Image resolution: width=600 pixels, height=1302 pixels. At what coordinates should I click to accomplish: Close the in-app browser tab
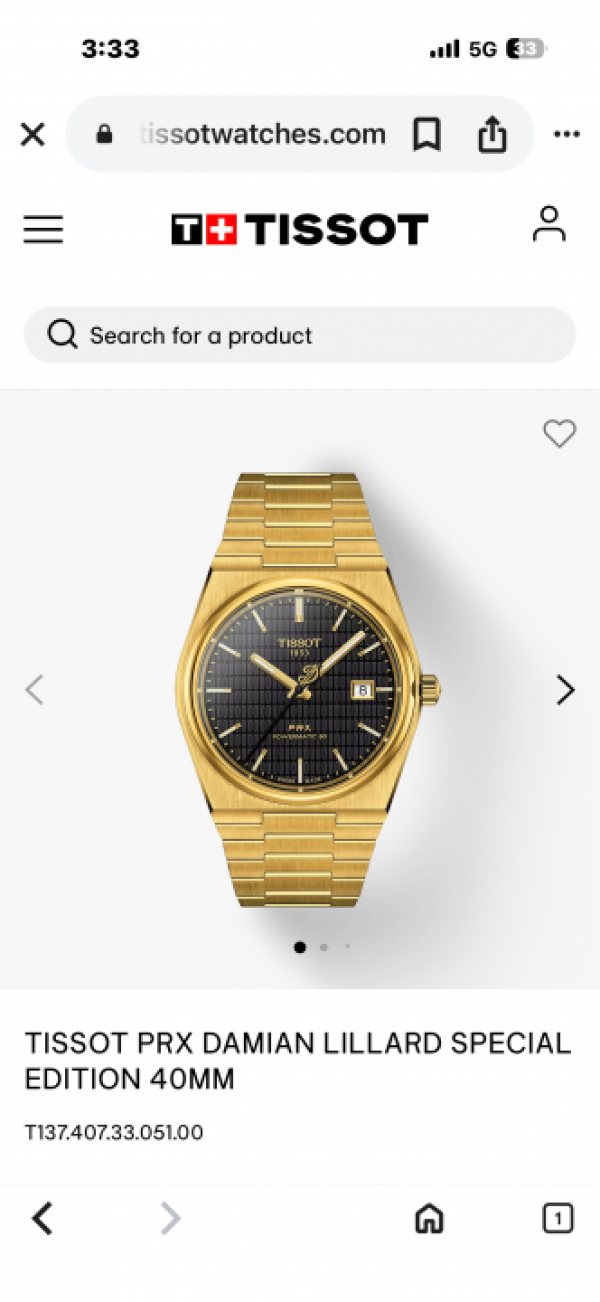point(33,134)
